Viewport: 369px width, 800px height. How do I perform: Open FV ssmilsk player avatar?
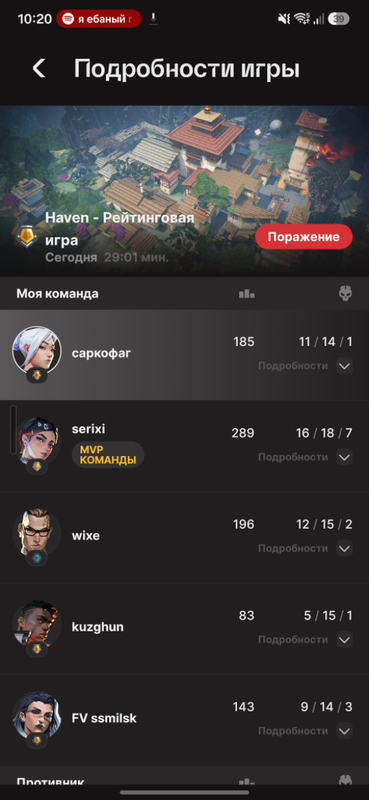[37, 716]
